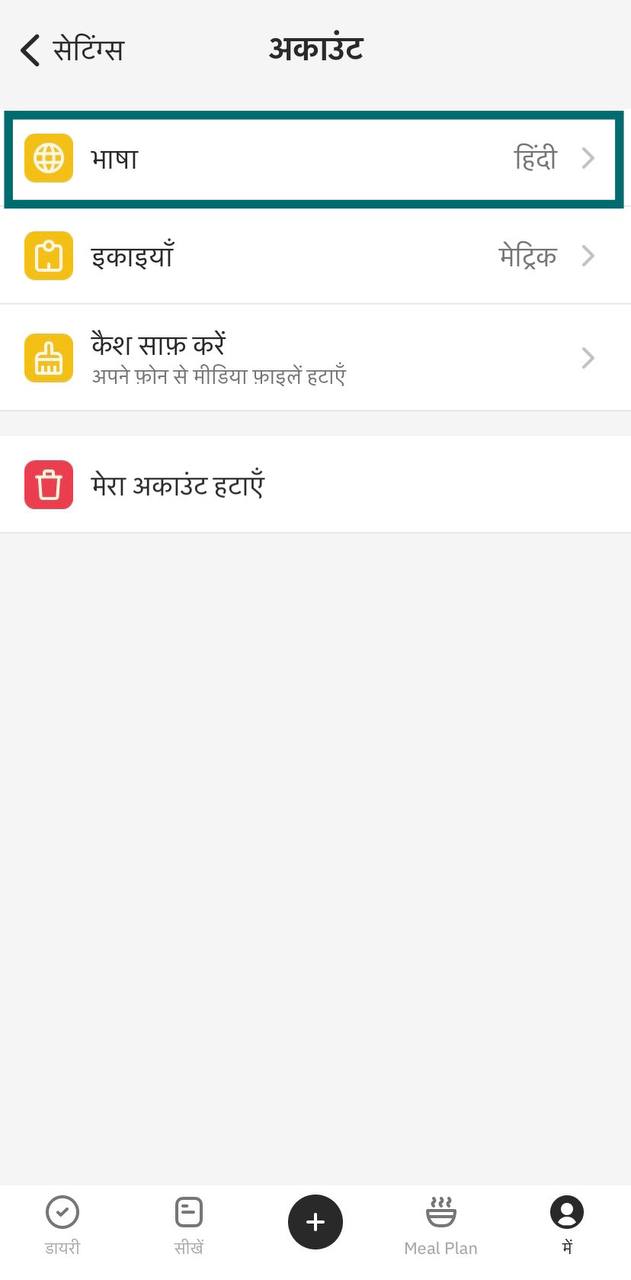Open the इकाइयाँ units setting
The image size is (631, 1280).
click(314, 256)
